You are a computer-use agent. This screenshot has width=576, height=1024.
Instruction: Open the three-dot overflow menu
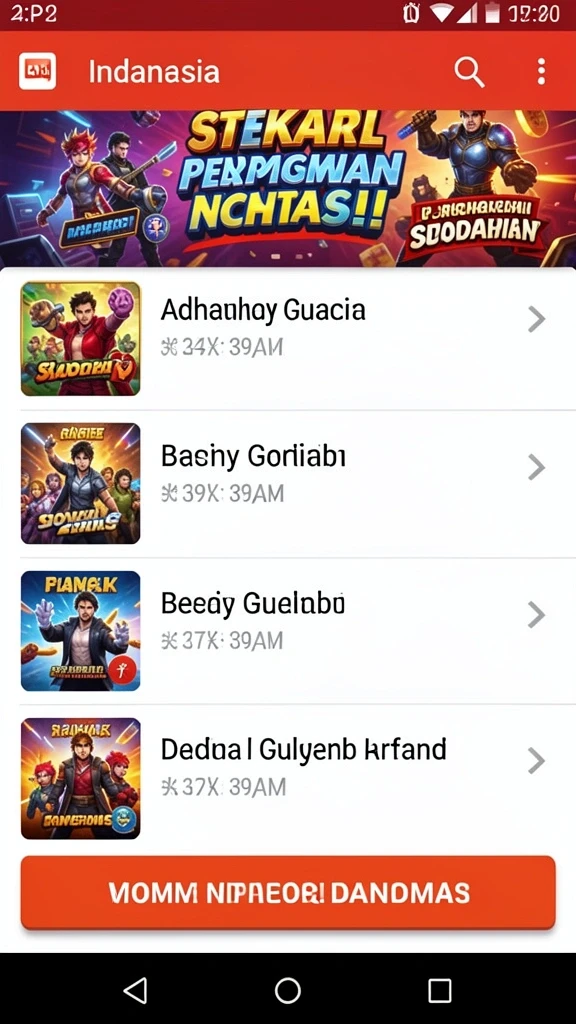point(541,71)
